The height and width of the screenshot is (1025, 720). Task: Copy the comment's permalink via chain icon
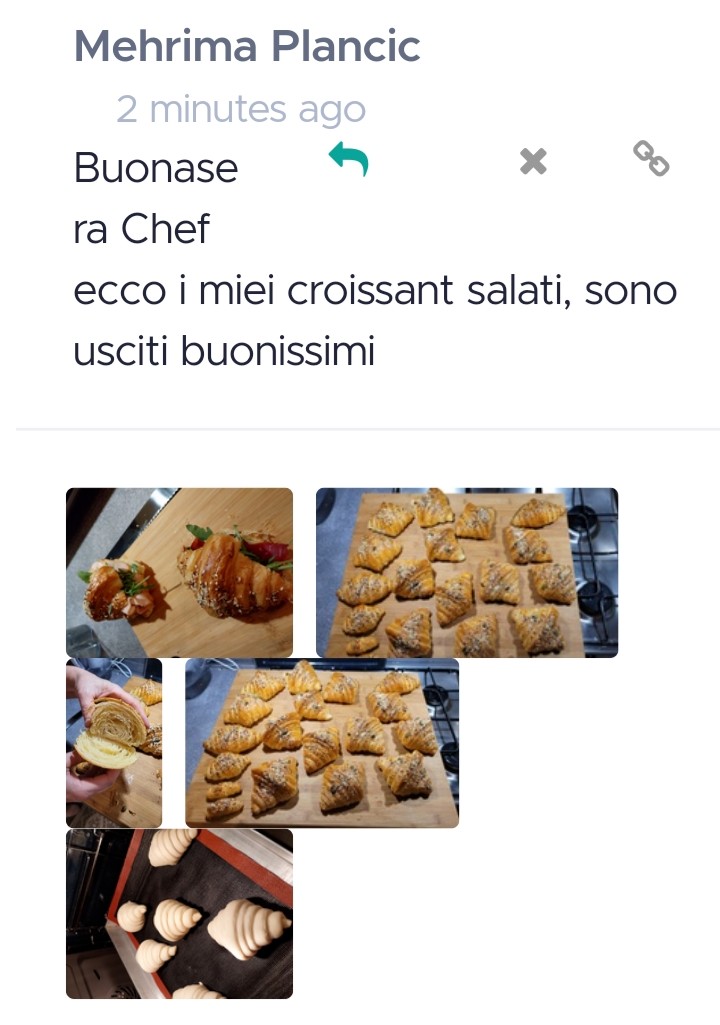point(651,158)
